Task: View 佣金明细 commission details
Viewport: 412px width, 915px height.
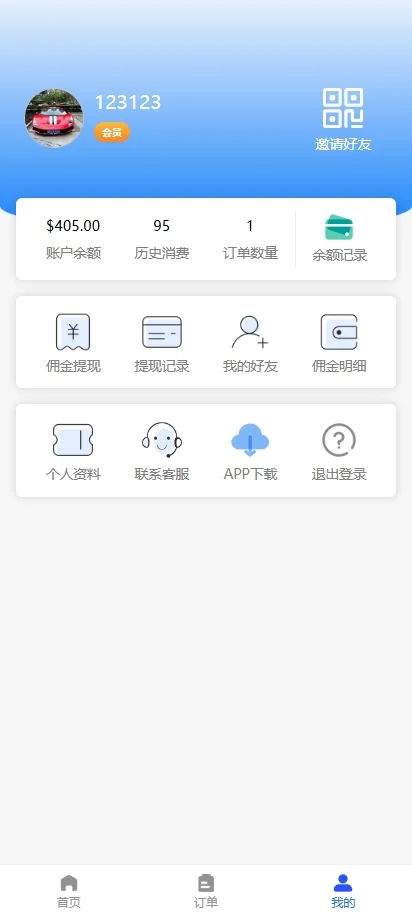Action: (x=339, y=343)
